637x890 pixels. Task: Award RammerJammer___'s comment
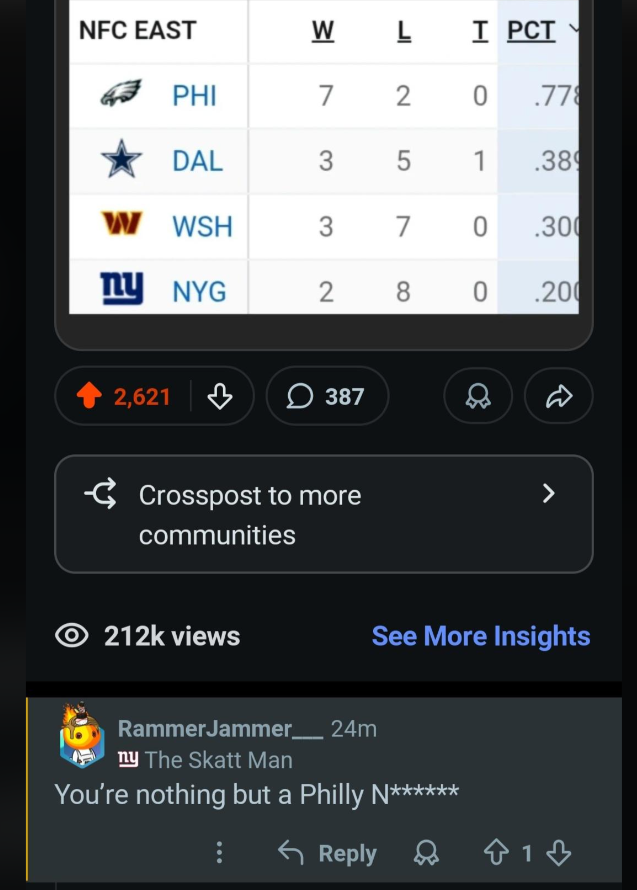pyautogui.click(x=426, y=853)
